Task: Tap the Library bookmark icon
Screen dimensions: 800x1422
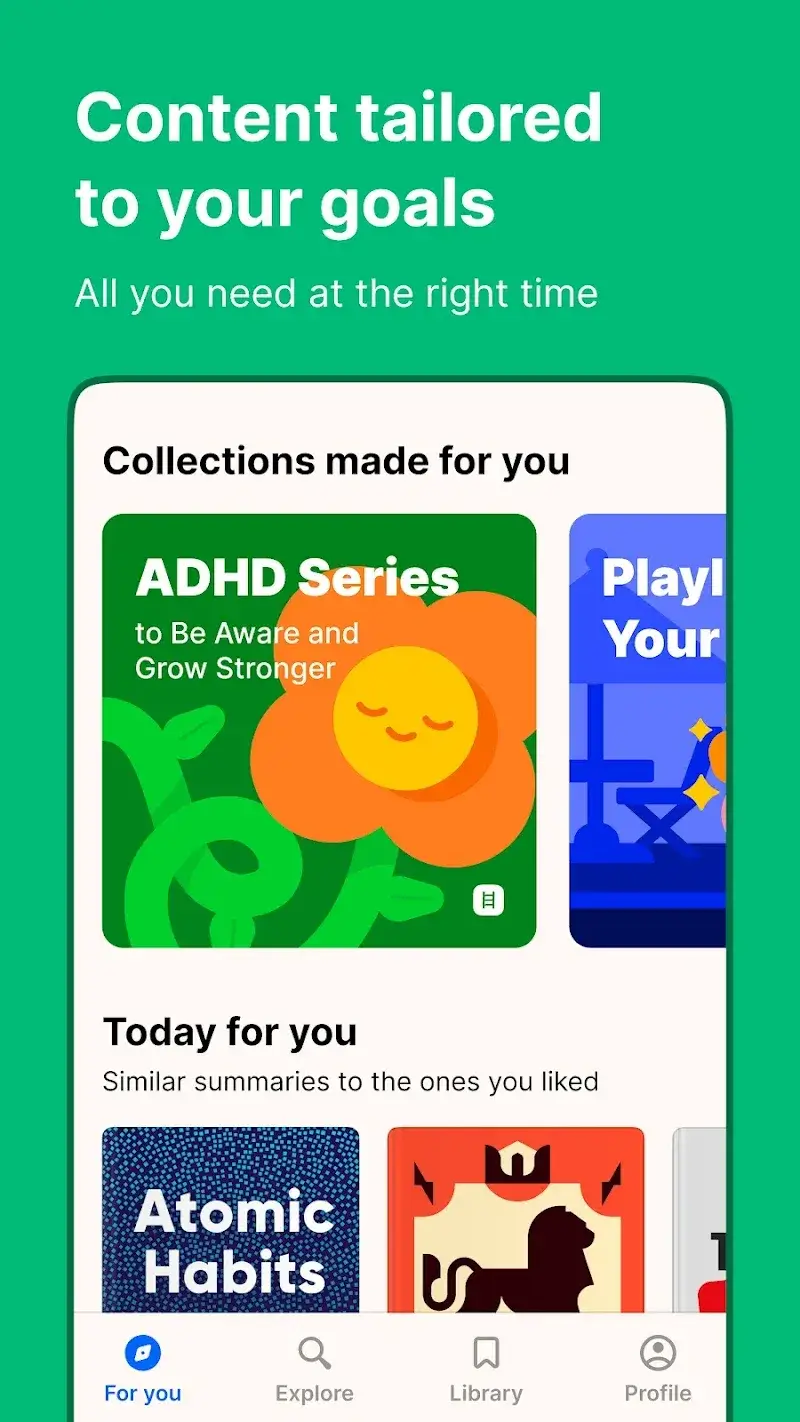Action: (486, 1351)
